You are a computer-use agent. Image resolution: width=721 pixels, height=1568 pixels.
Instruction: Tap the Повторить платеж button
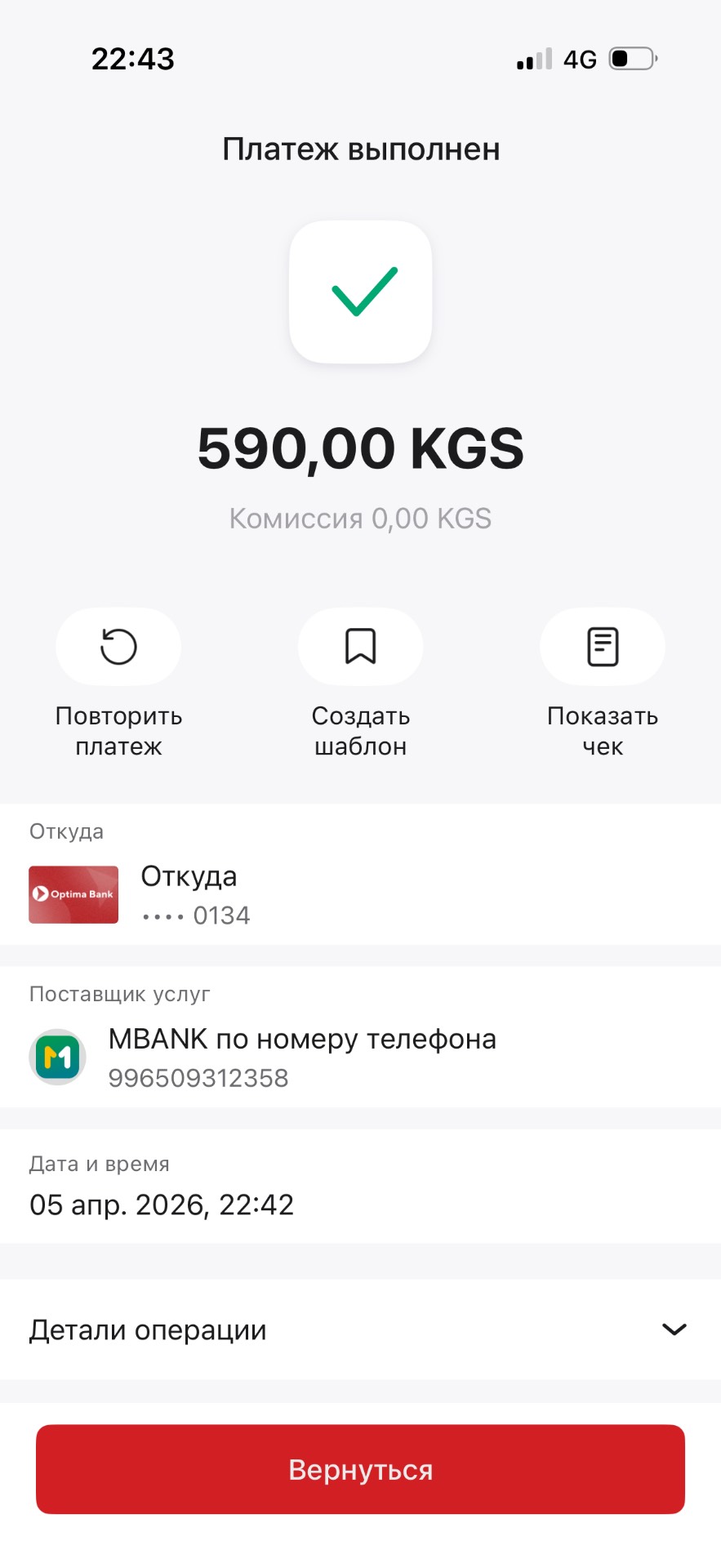(x=118, y=648)
